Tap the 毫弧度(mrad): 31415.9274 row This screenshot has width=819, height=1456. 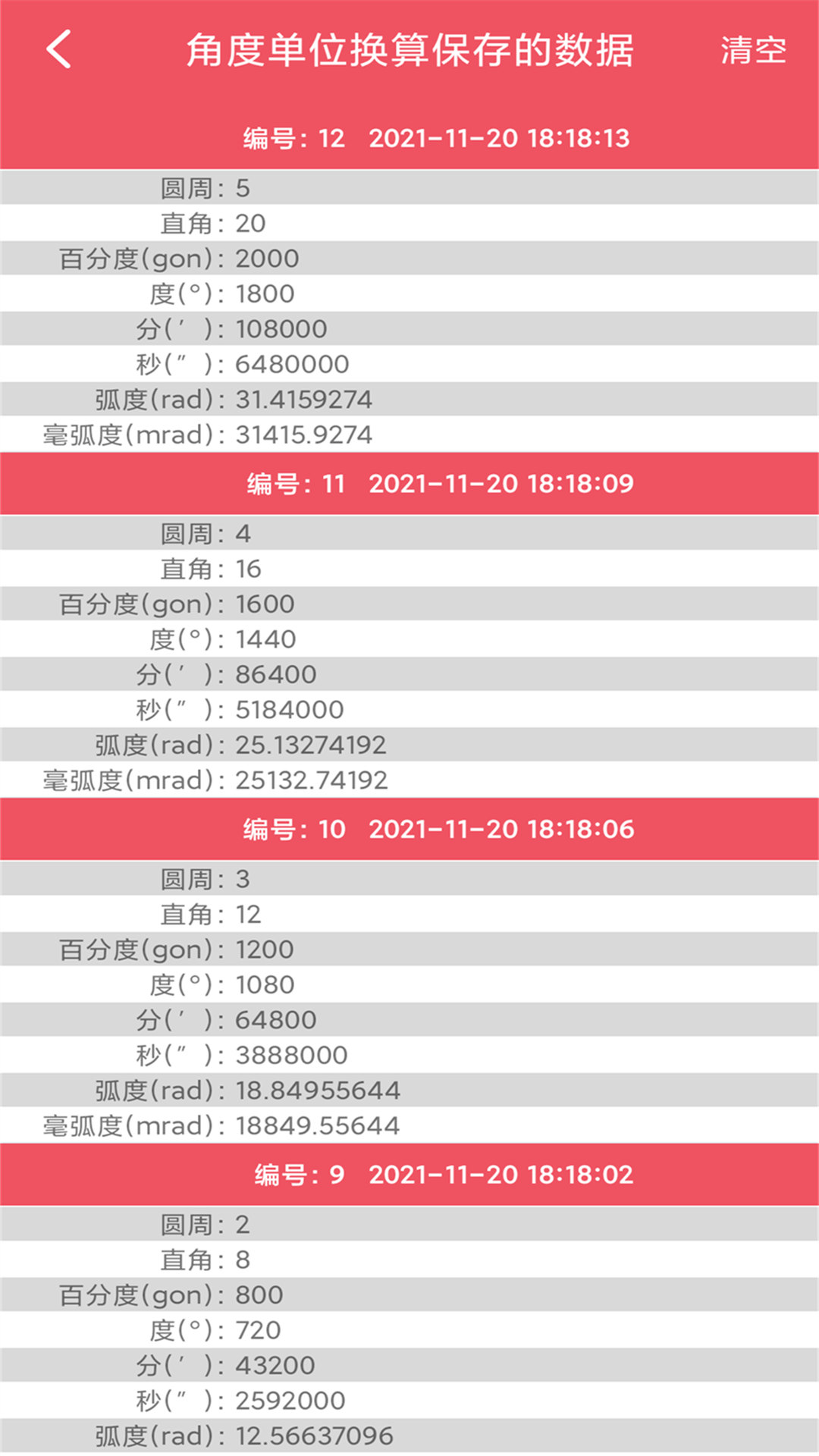tap(409, 434)
